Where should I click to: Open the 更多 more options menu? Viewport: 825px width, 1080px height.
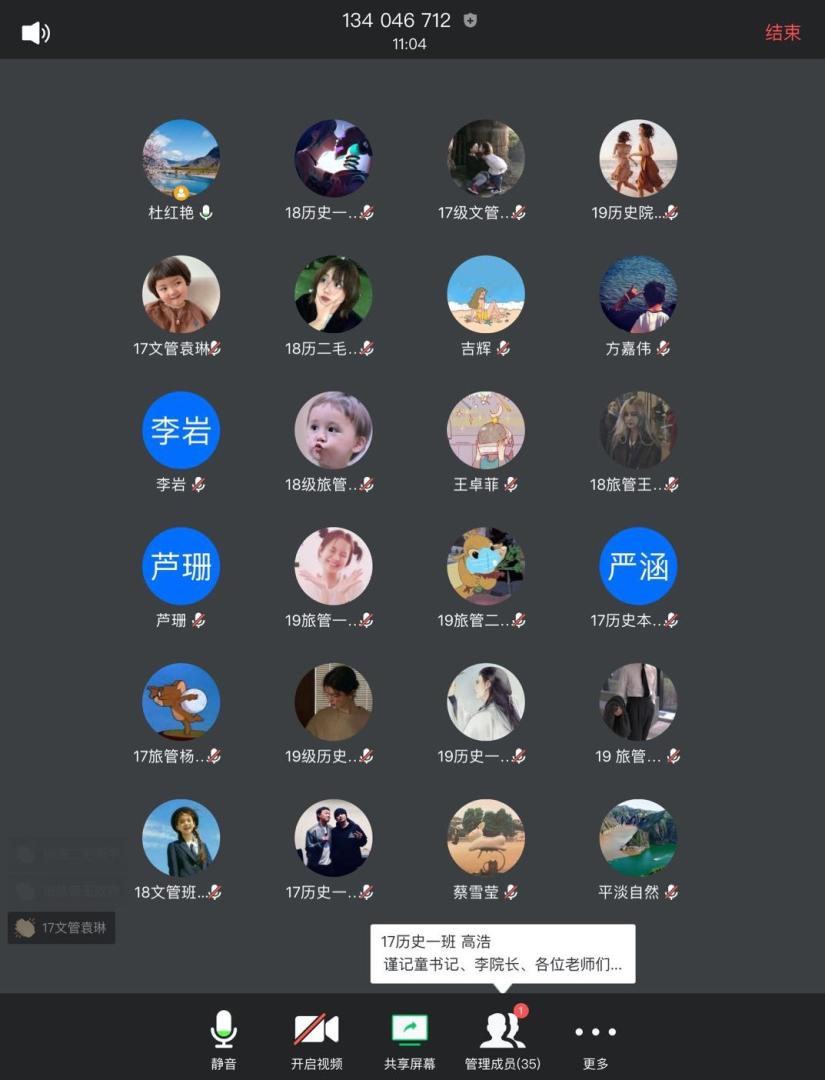click(595, 1038)
